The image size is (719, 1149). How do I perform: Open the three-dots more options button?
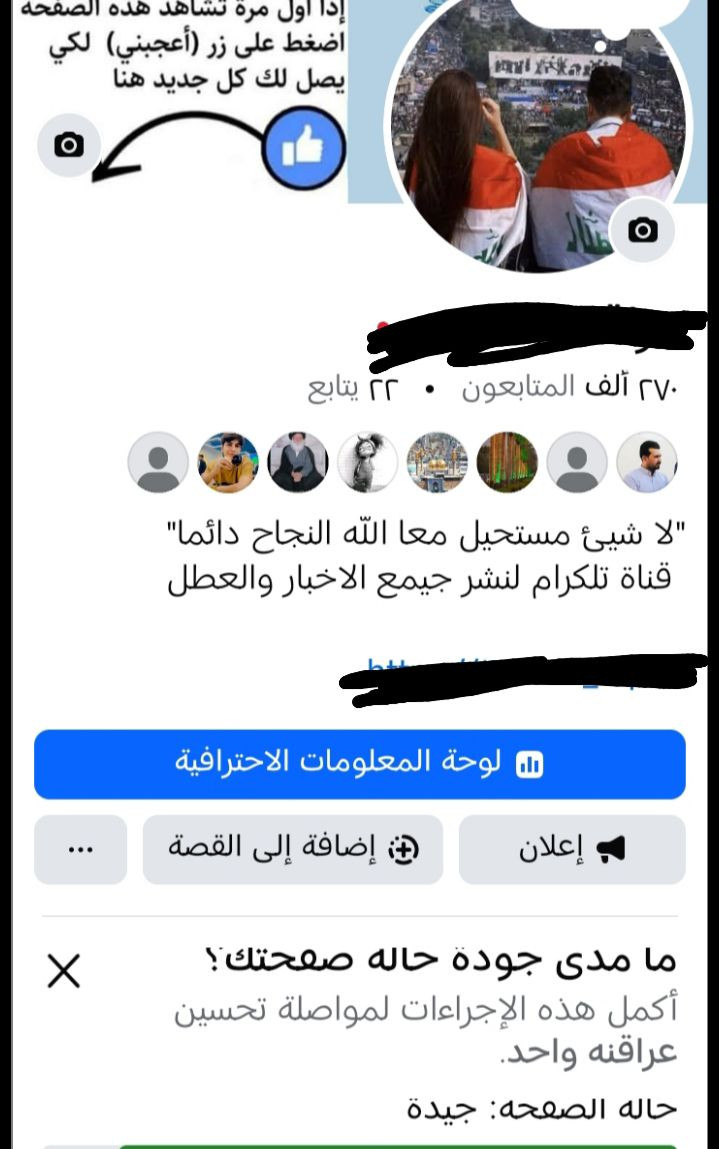80,849
